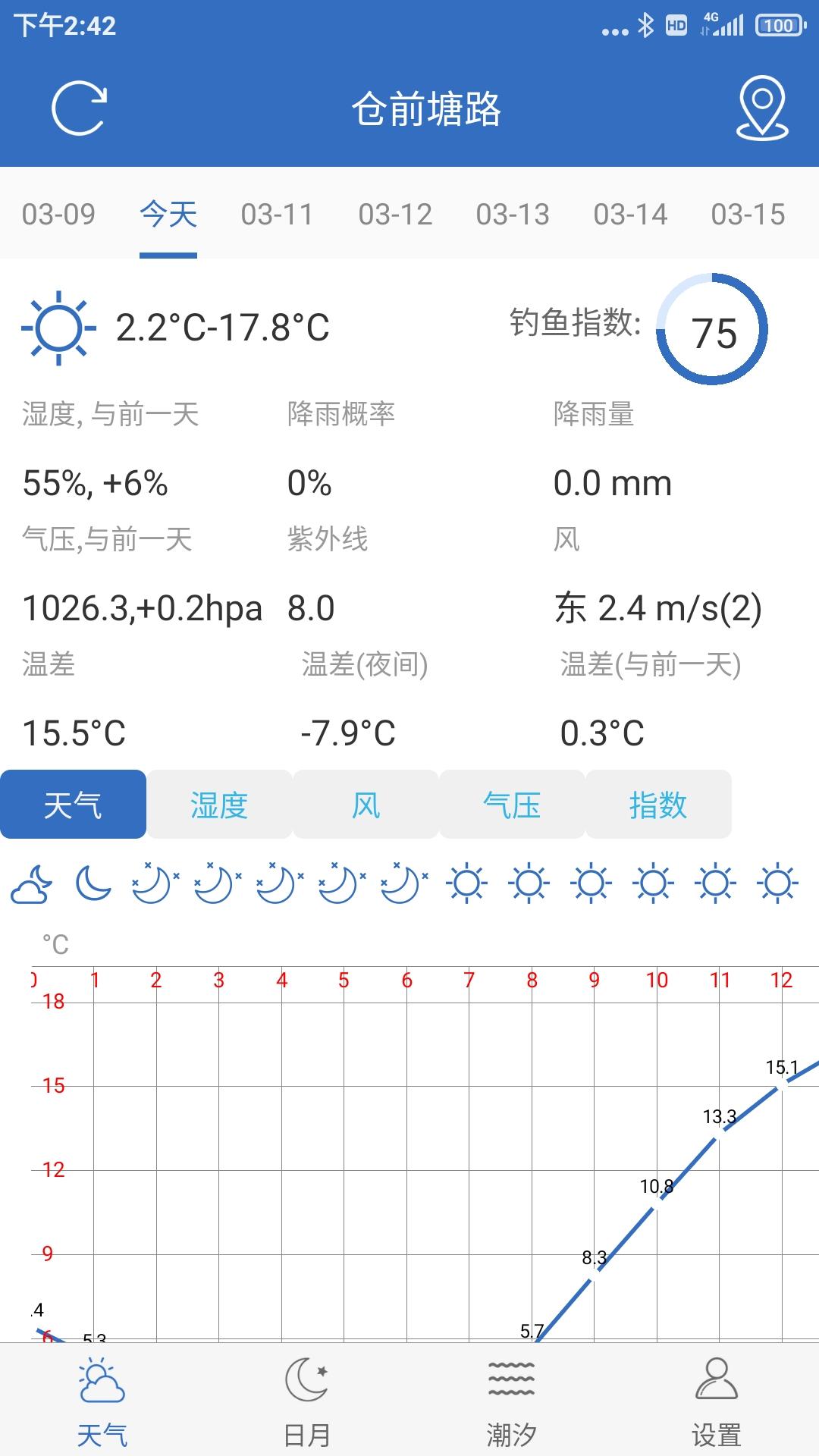
Task: Switch to the 今天 tab
Action: coord(168,215)
